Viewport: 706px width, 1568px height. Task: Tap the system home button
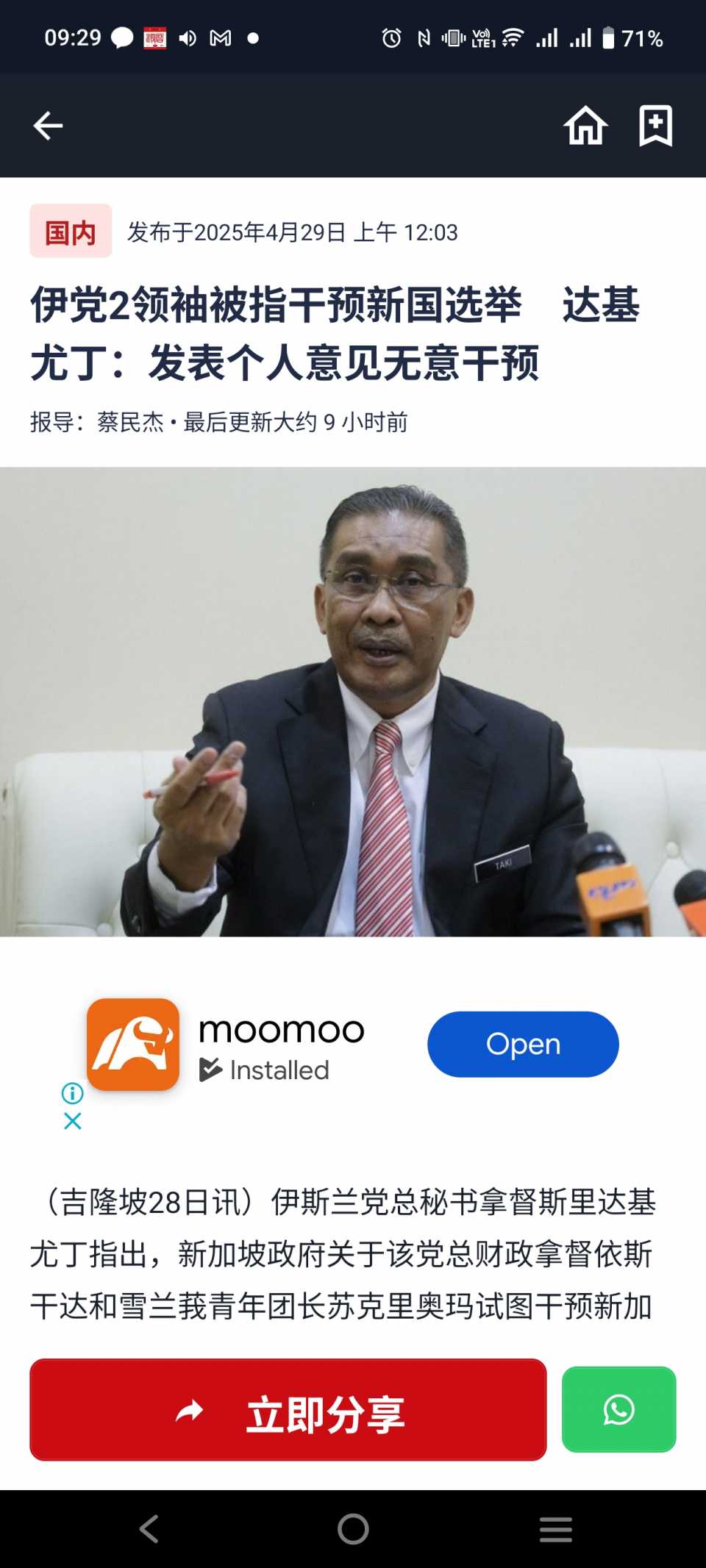(x=353, y=1529)
